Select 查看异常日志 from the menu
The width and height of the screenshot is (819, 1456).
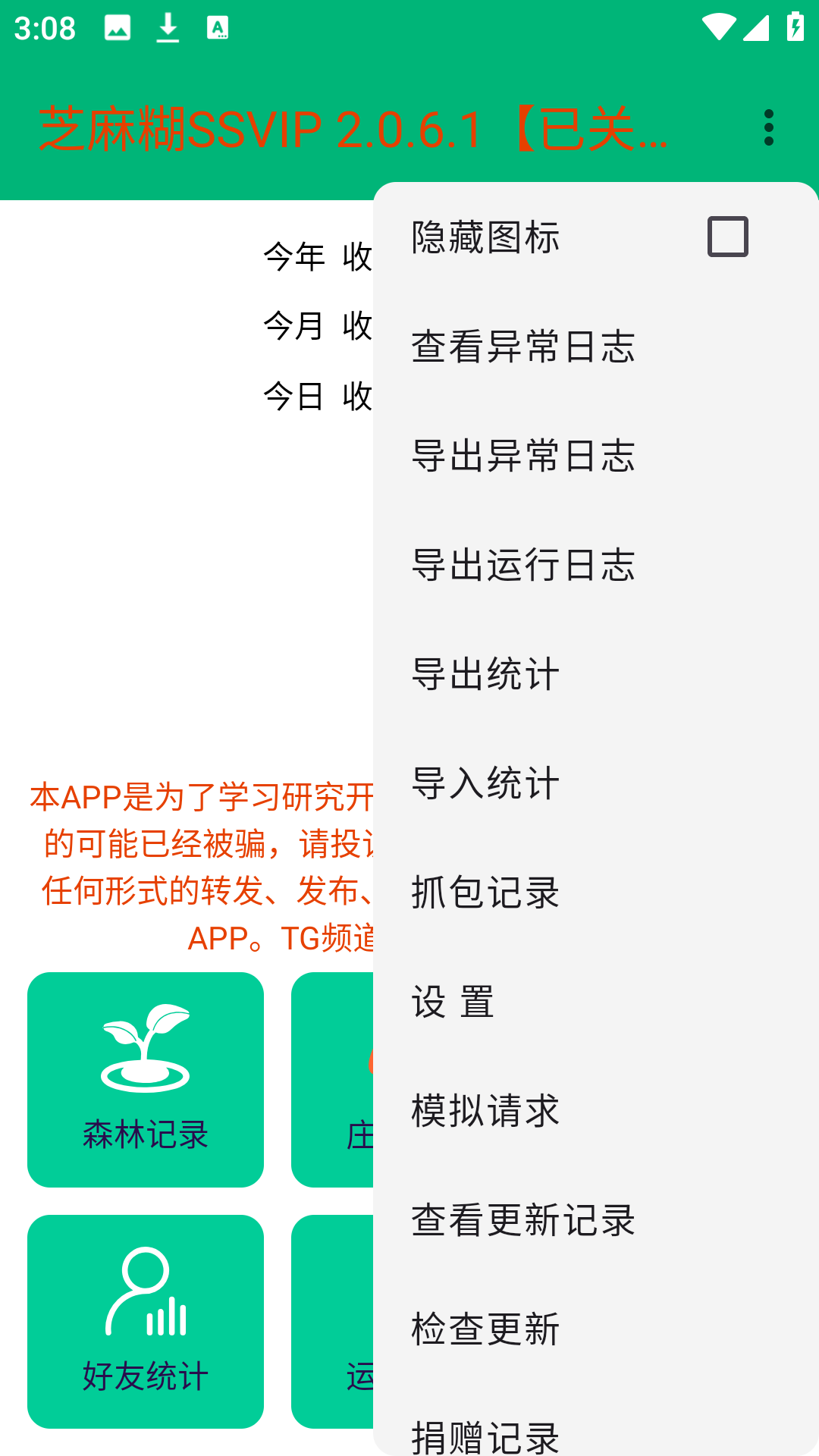pyautogui.click(x=522, y=347)
